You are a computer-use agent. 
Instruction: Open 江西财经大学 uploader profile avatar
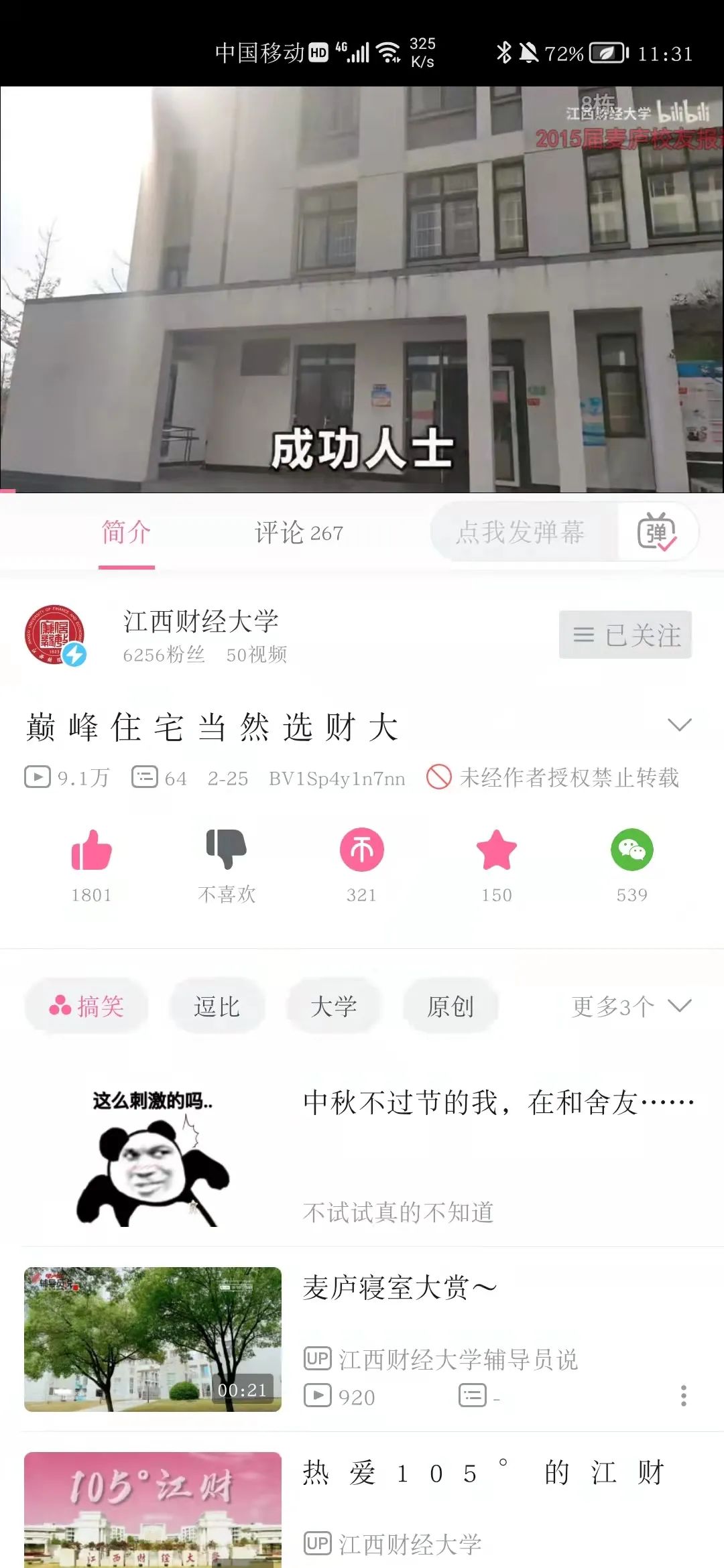pos(56,635)
